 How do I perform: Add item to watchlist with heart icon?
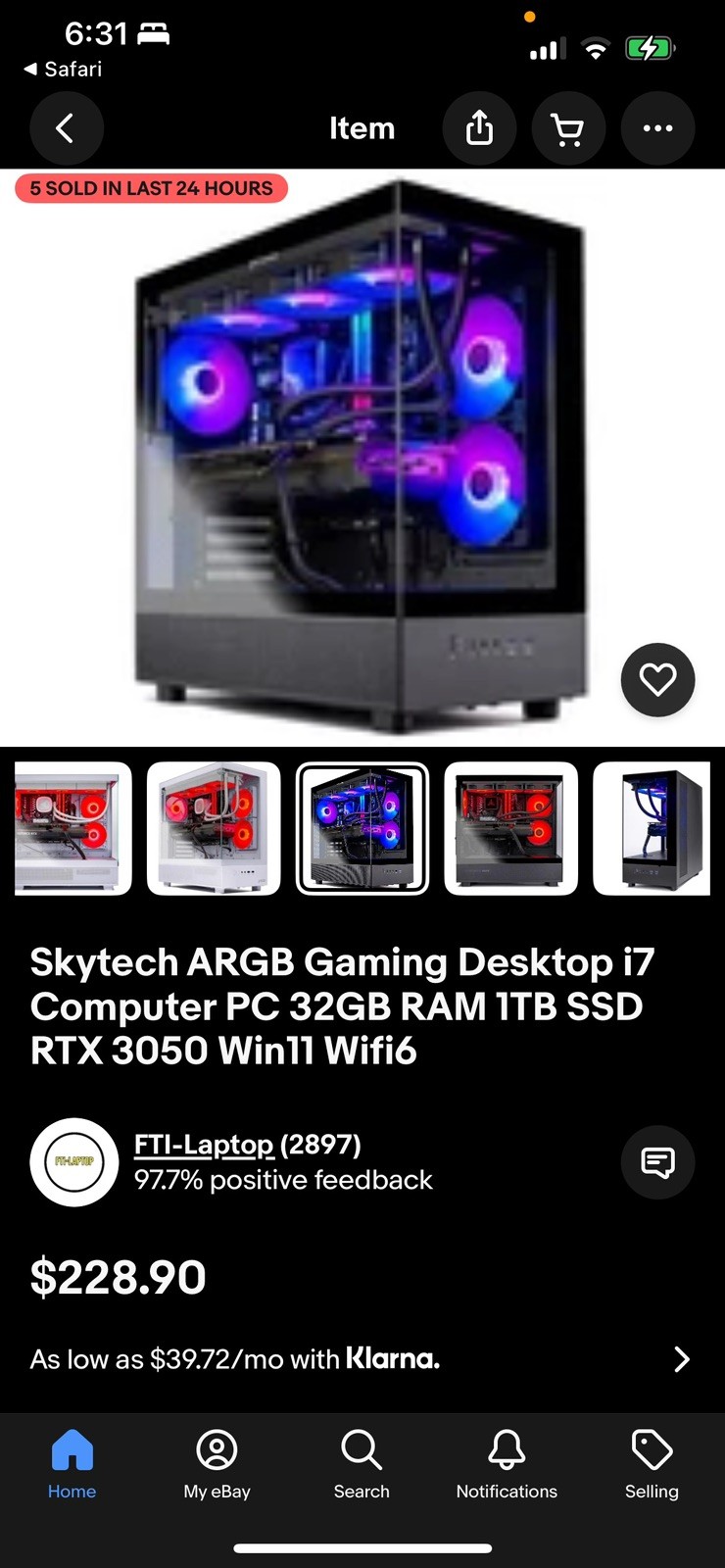click(x=657, y=679)
